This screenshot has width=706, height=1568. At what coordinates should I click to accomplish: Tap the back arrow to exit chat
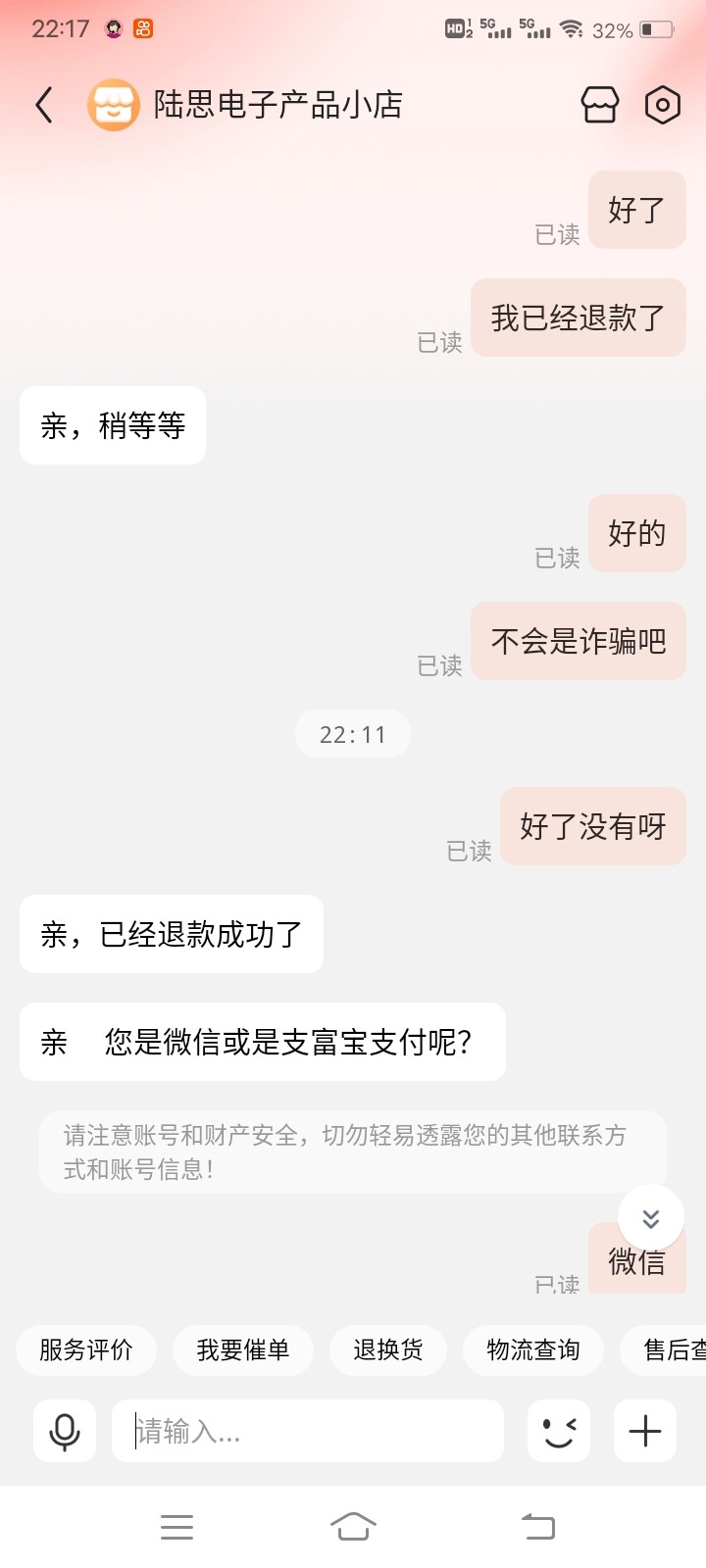coord(43,104)
